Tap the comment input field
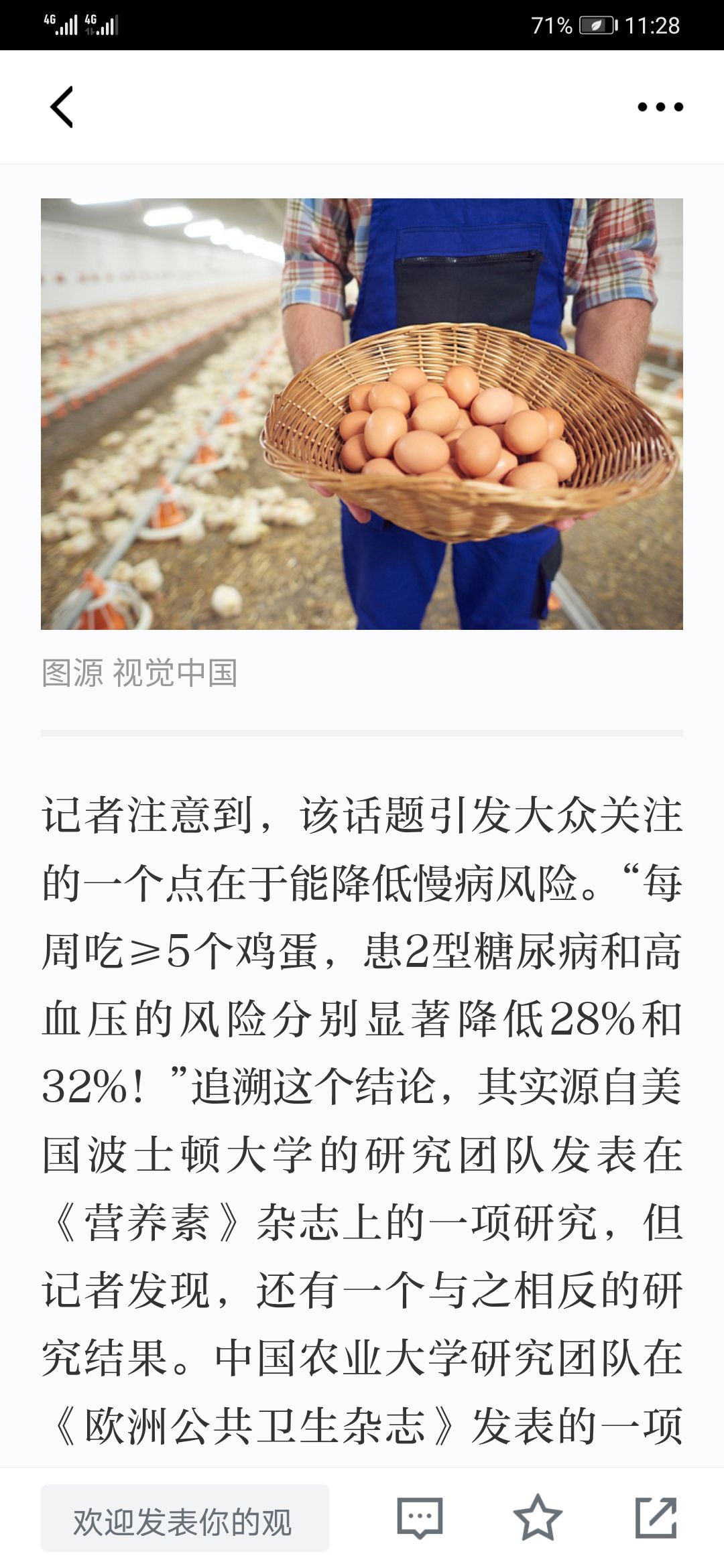 [184, 1518]
